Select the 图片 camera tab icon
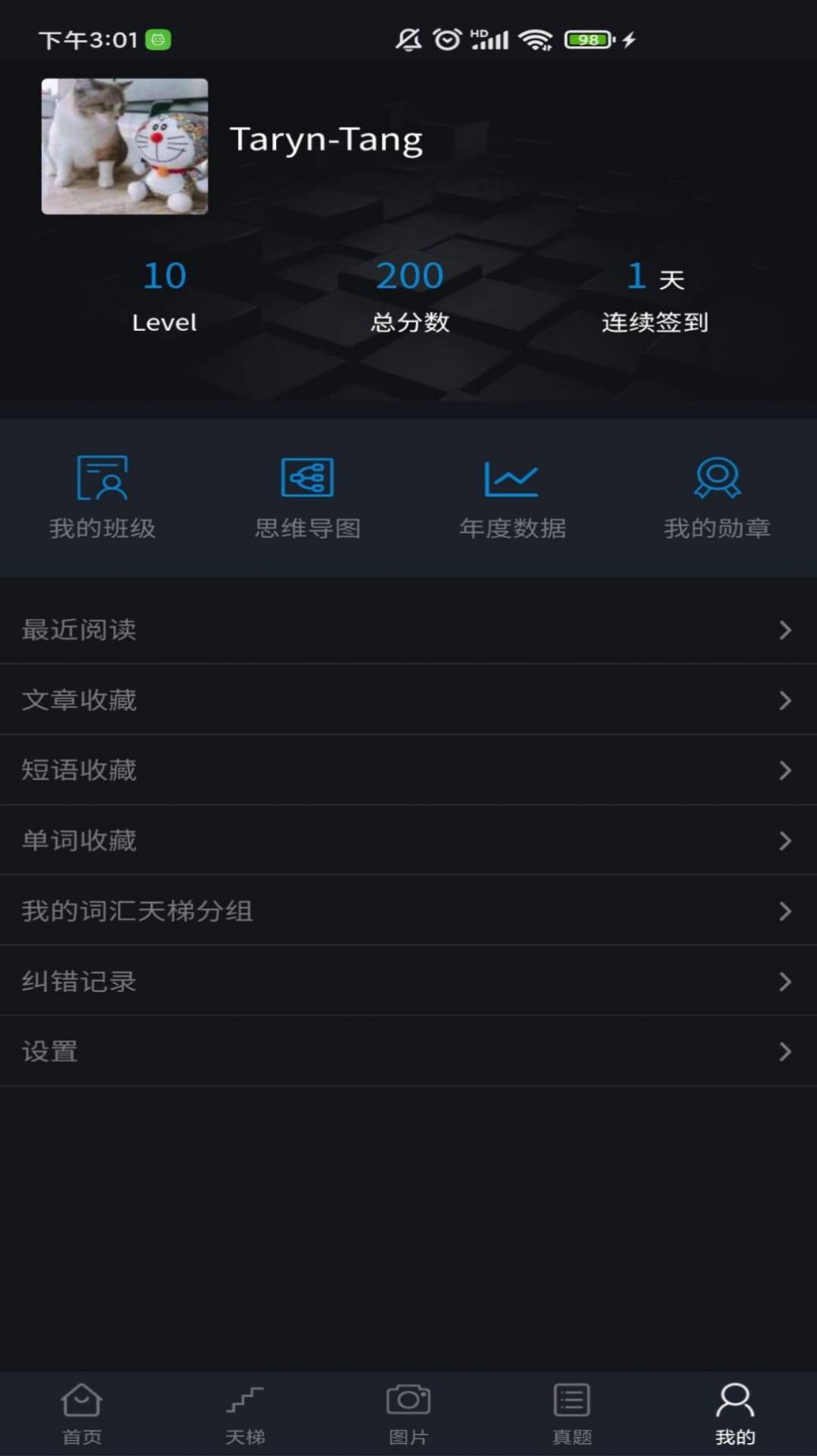The height and width of the screenshot is (1456, 817). click(408, 1411)
